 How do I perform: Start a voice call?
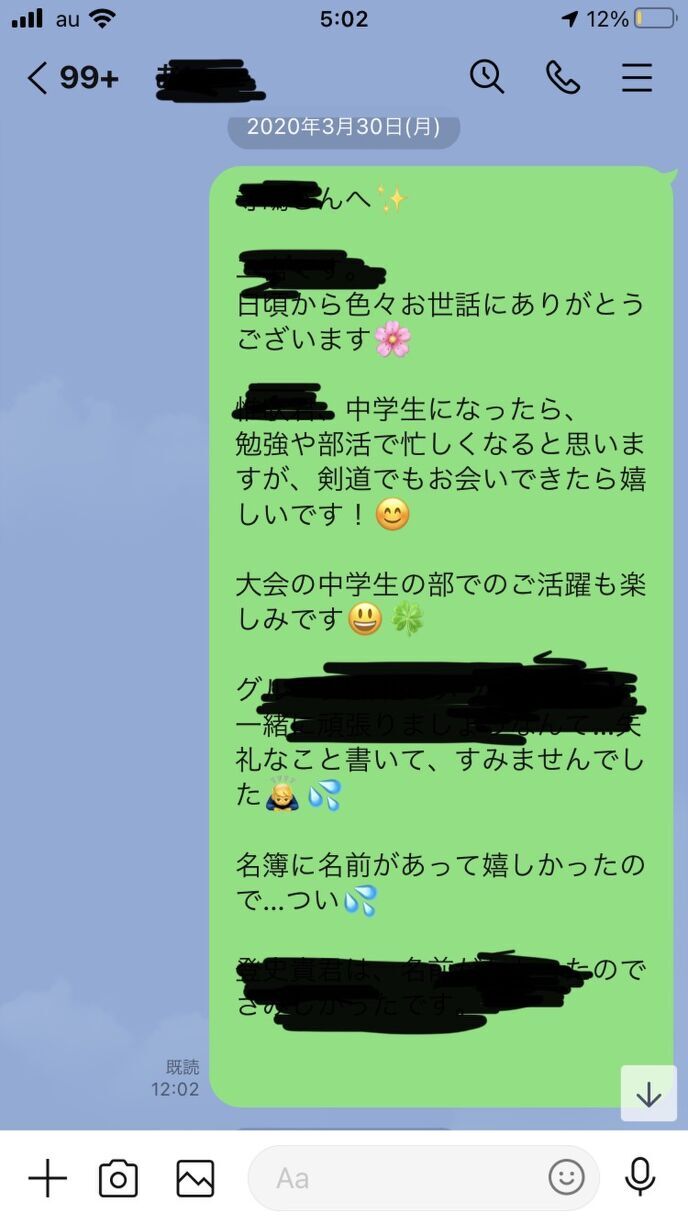tap(562, 77)
